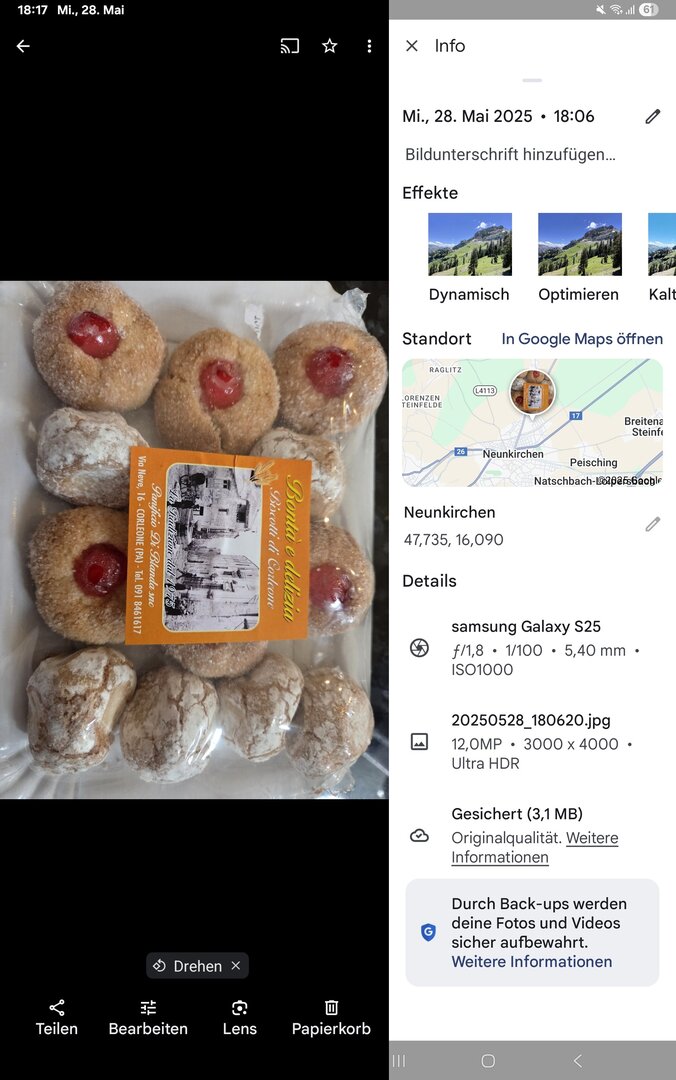Open Bearbeiten to edit the photo
The height and width of the screenshot is (1080, 676).
click(x=148, y=1017)
